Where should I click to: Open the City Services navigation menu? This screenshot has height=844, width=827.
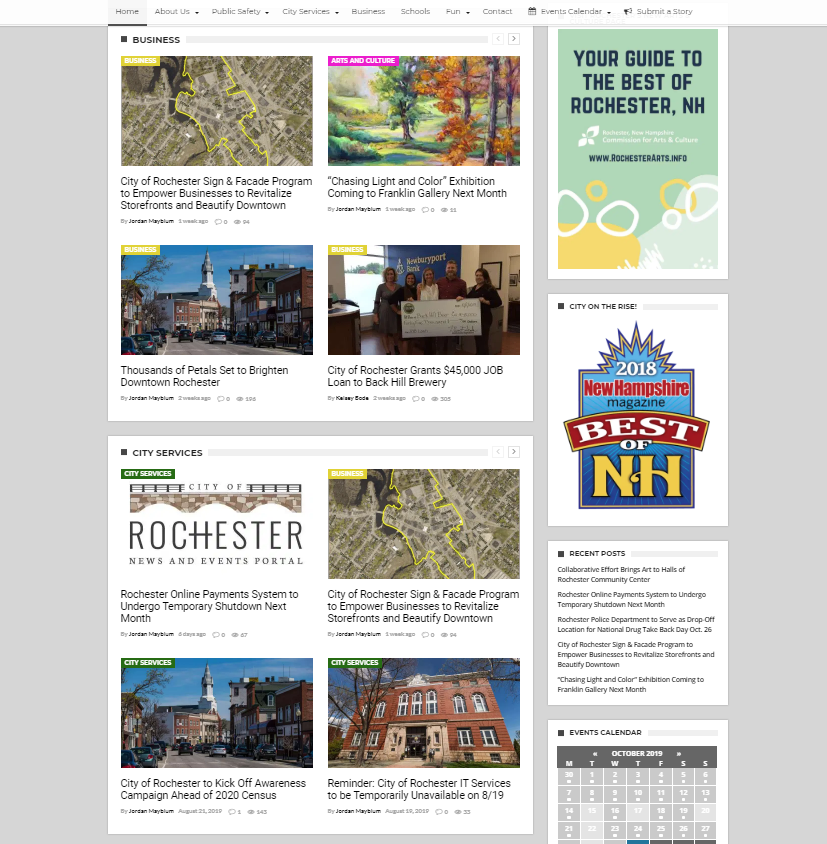310,12
